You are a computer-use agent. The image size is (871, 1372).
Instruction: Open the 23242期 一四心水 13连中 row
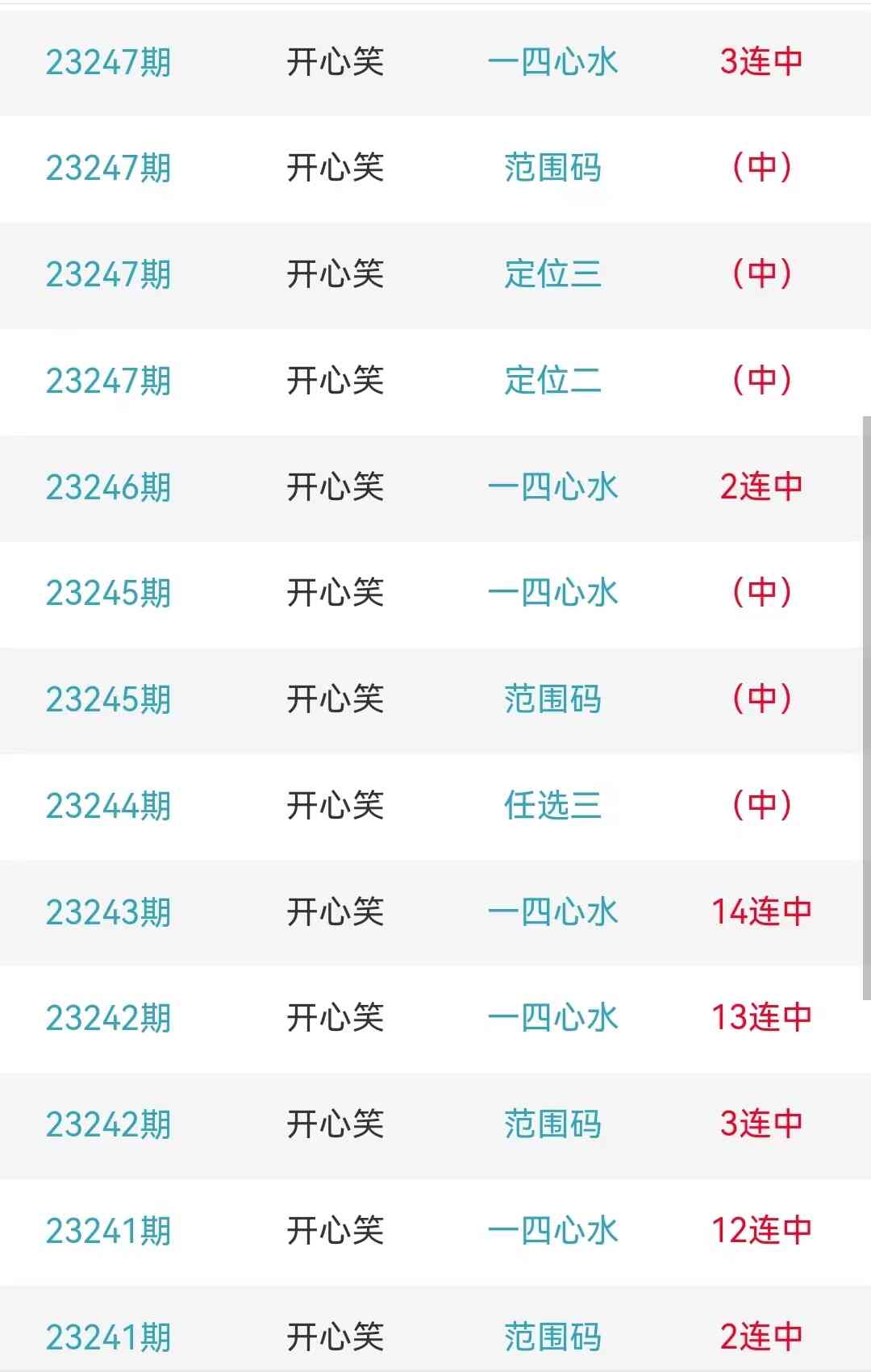552,1018
